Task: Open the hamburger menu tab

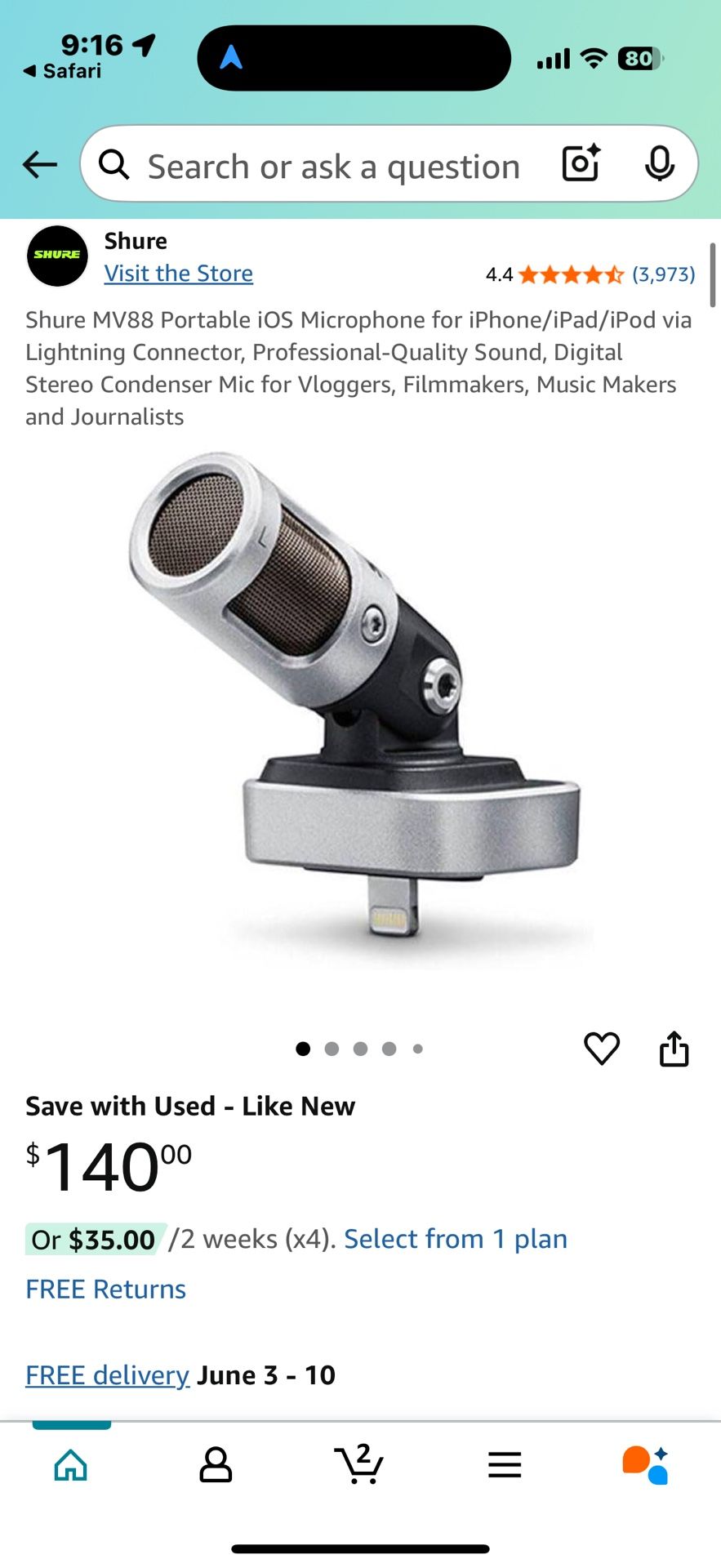Action: pyautogui.click(x=505, y=1465)
